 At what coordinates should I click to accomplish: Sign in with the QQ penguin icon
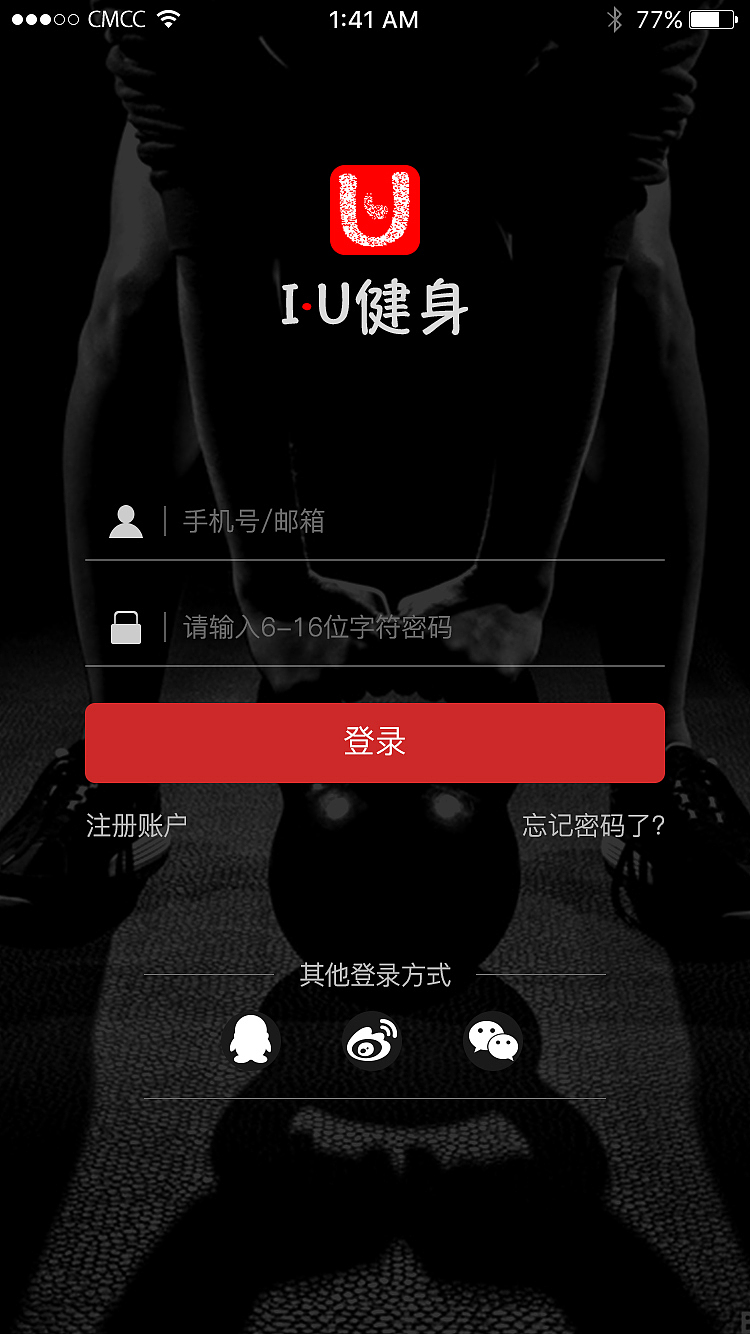click(x=251, y=1040)
